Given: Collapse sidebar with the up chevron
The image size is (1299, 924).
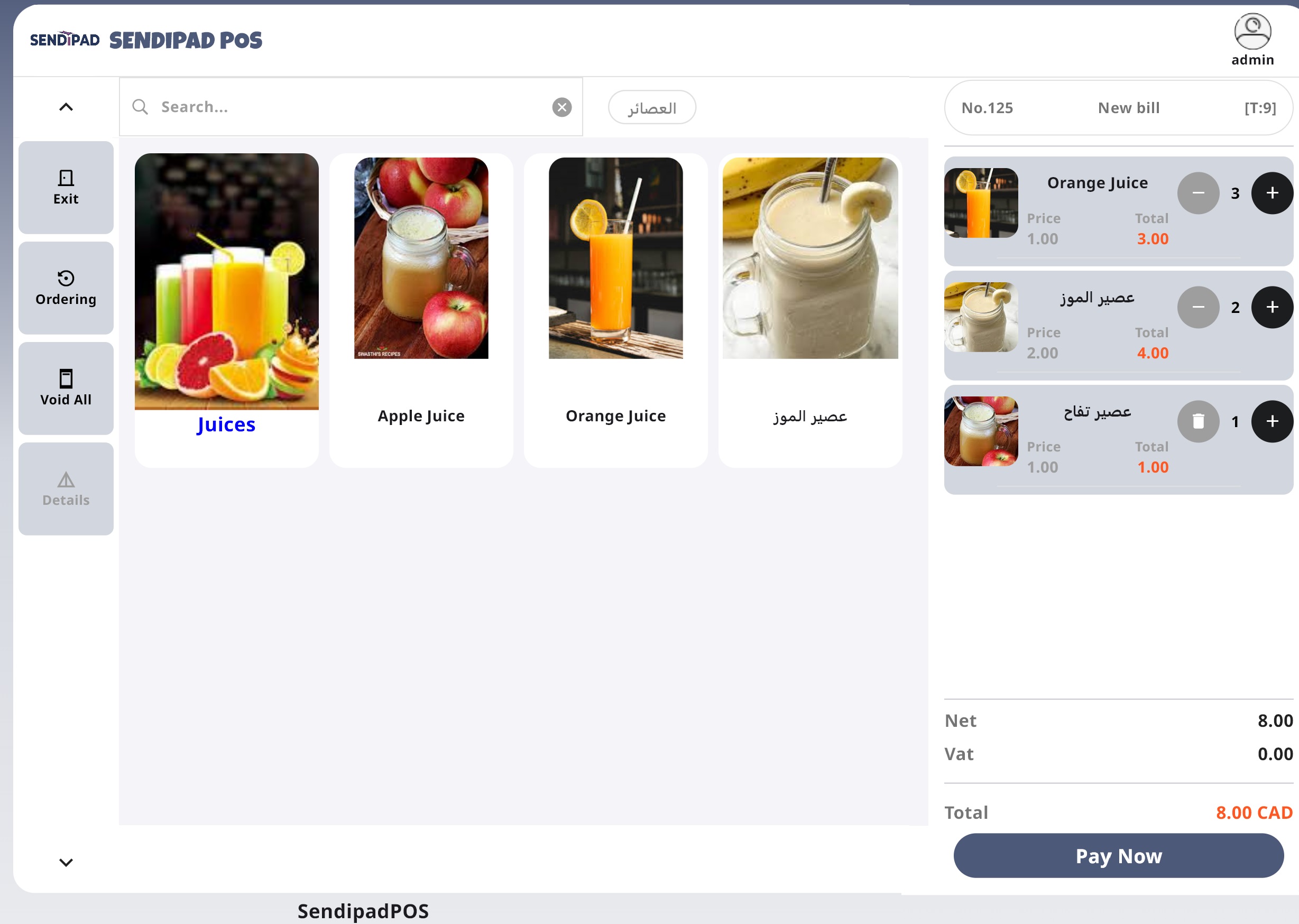Looking at the screenshot, I should point(66,107).
